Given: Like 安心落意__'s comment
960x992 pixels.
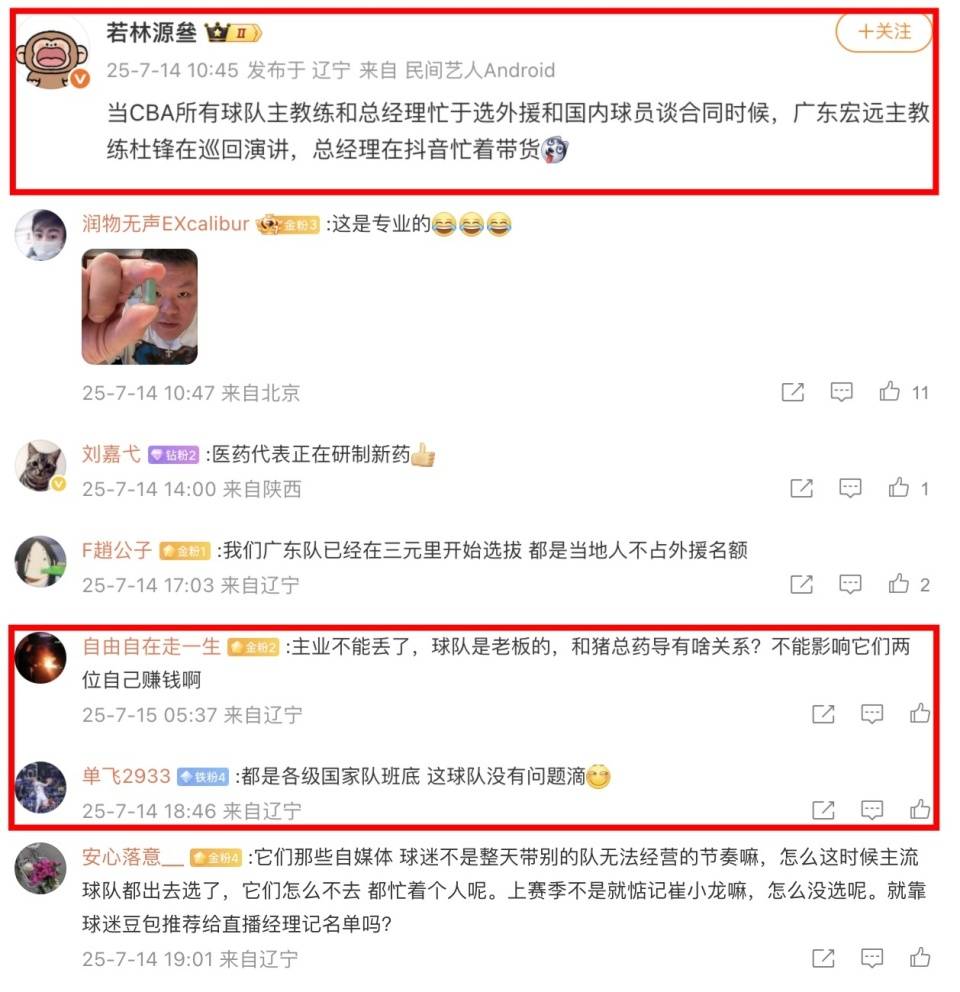Looking at the screenshot, I should pyautogui.click(x=920, y=958).
